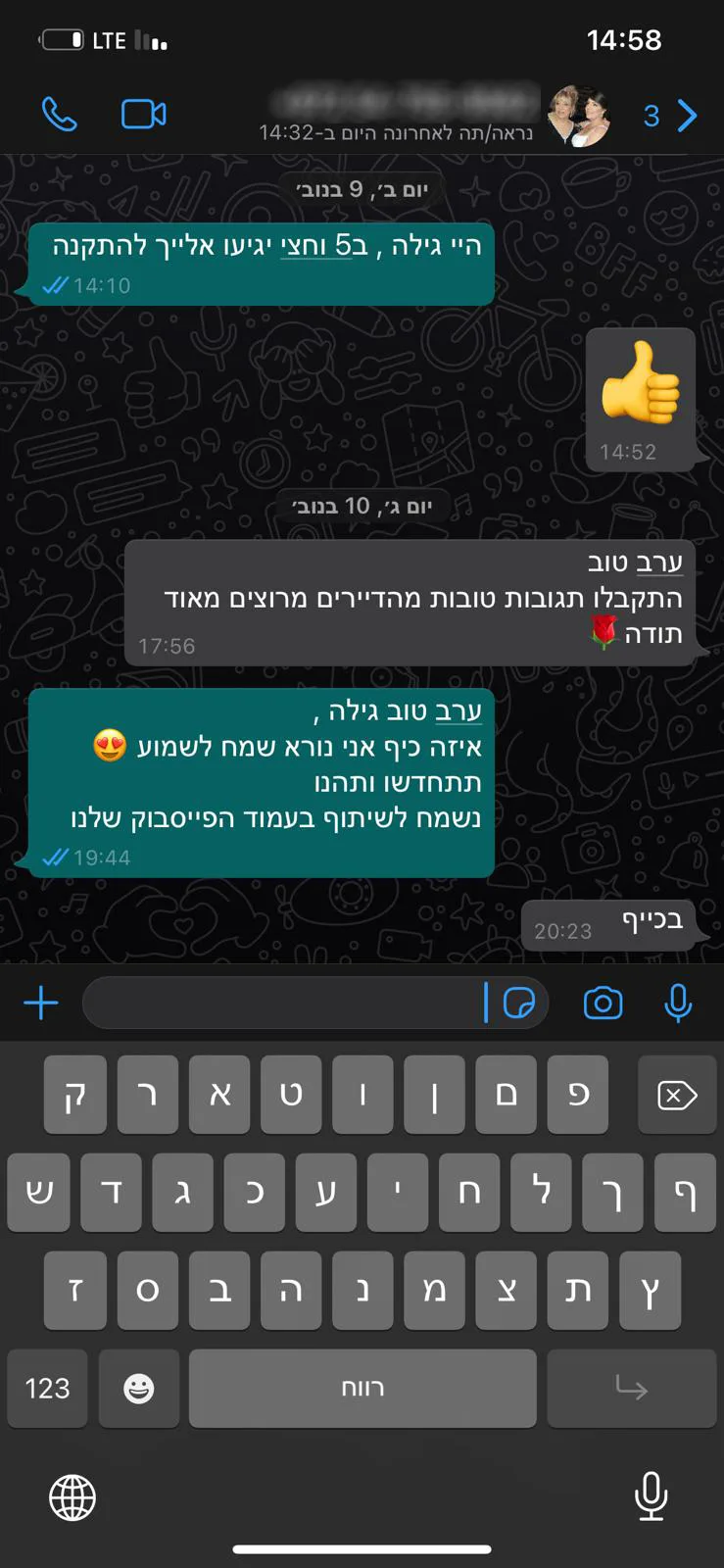Open the camera to send a photo
The height and width of the screenshot is (1568, 724).
(603, 1003)
